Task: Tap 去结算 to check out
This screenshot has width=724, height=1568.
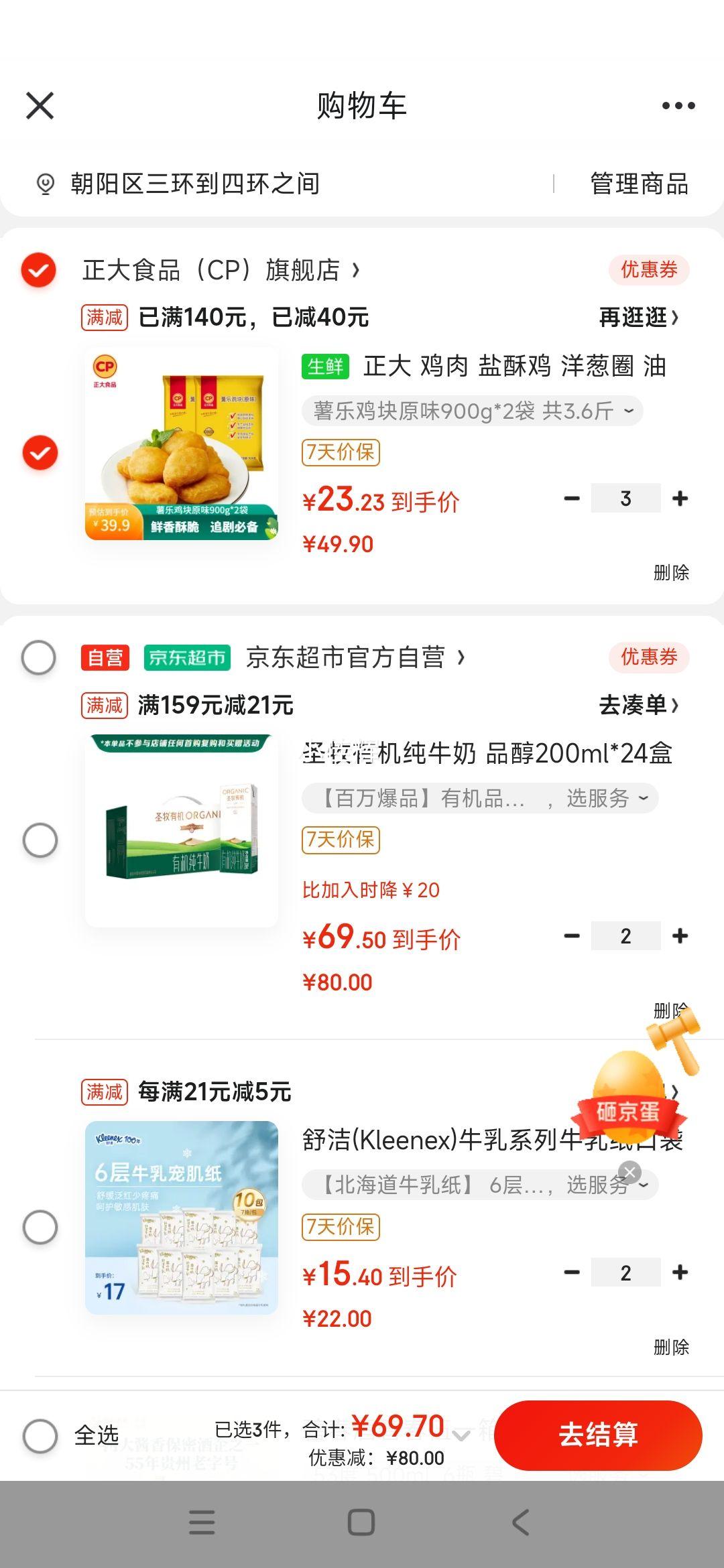Action: pos(598,1435)
